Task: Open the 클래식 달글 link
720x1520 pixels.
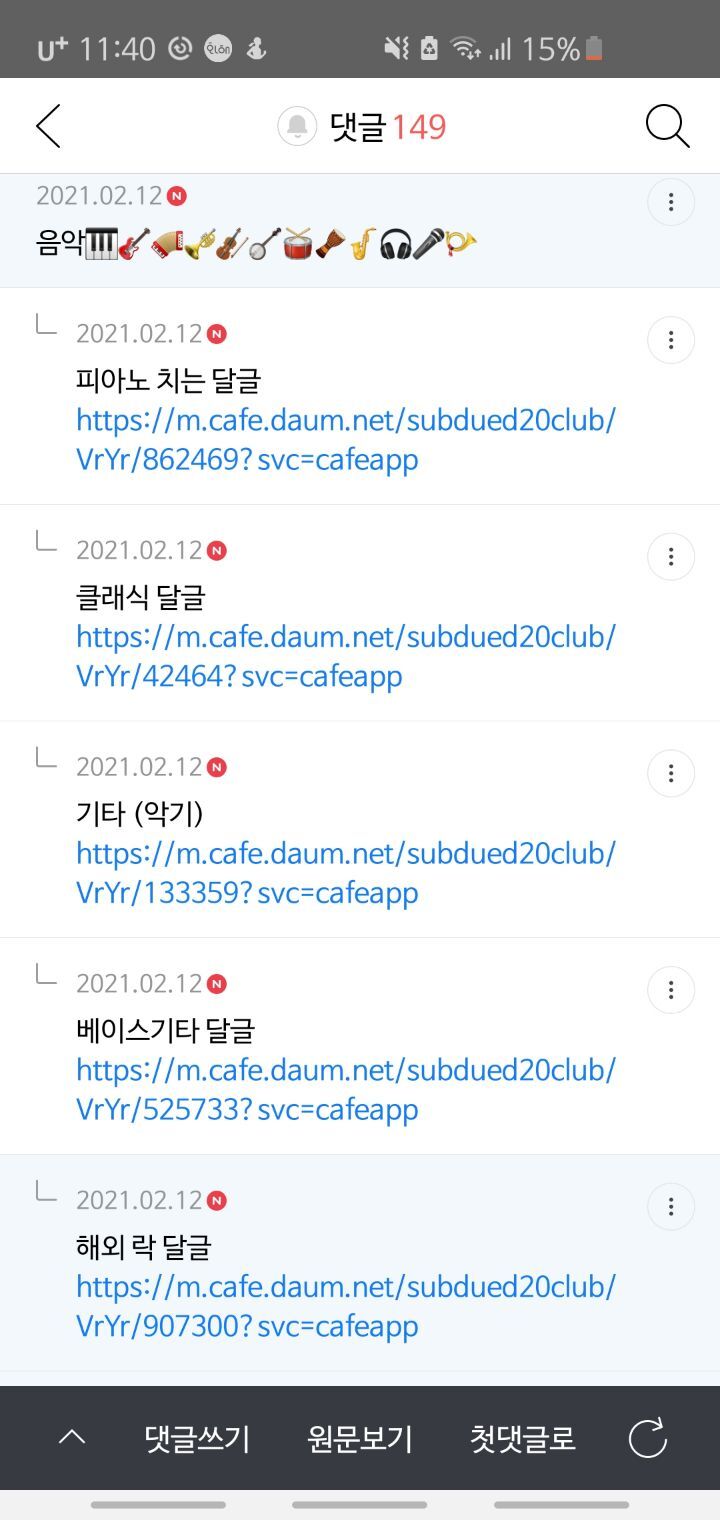Action: point(345,656)
